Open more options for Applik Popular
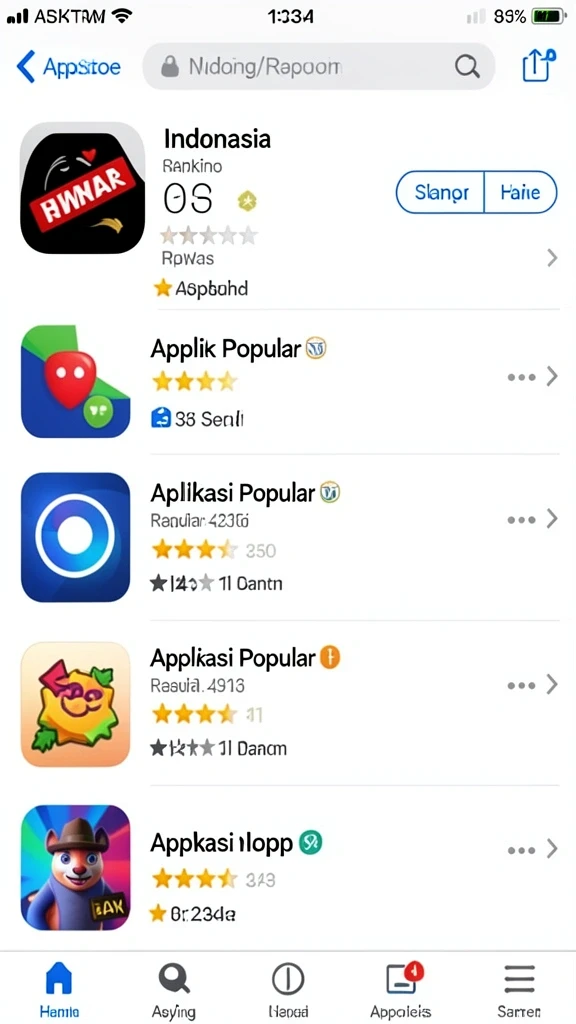The width and height of the screenshot is (576, 1024). (521, 377)
